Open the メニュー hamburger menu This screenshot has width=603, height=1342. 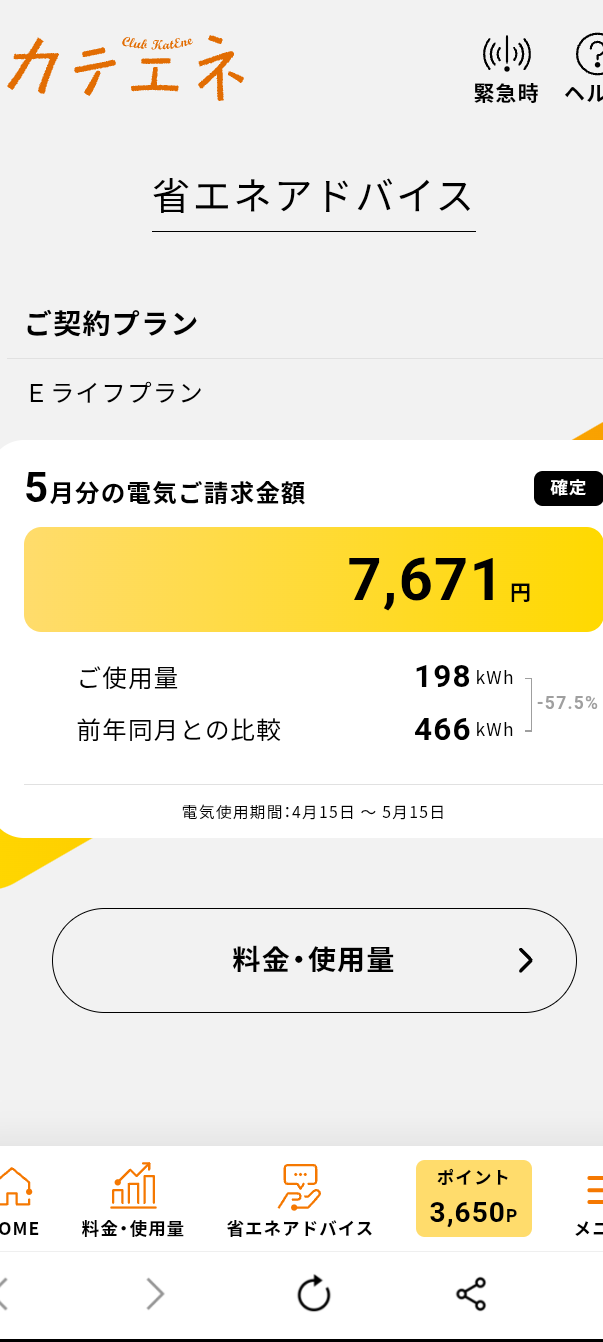point(590,1200)
